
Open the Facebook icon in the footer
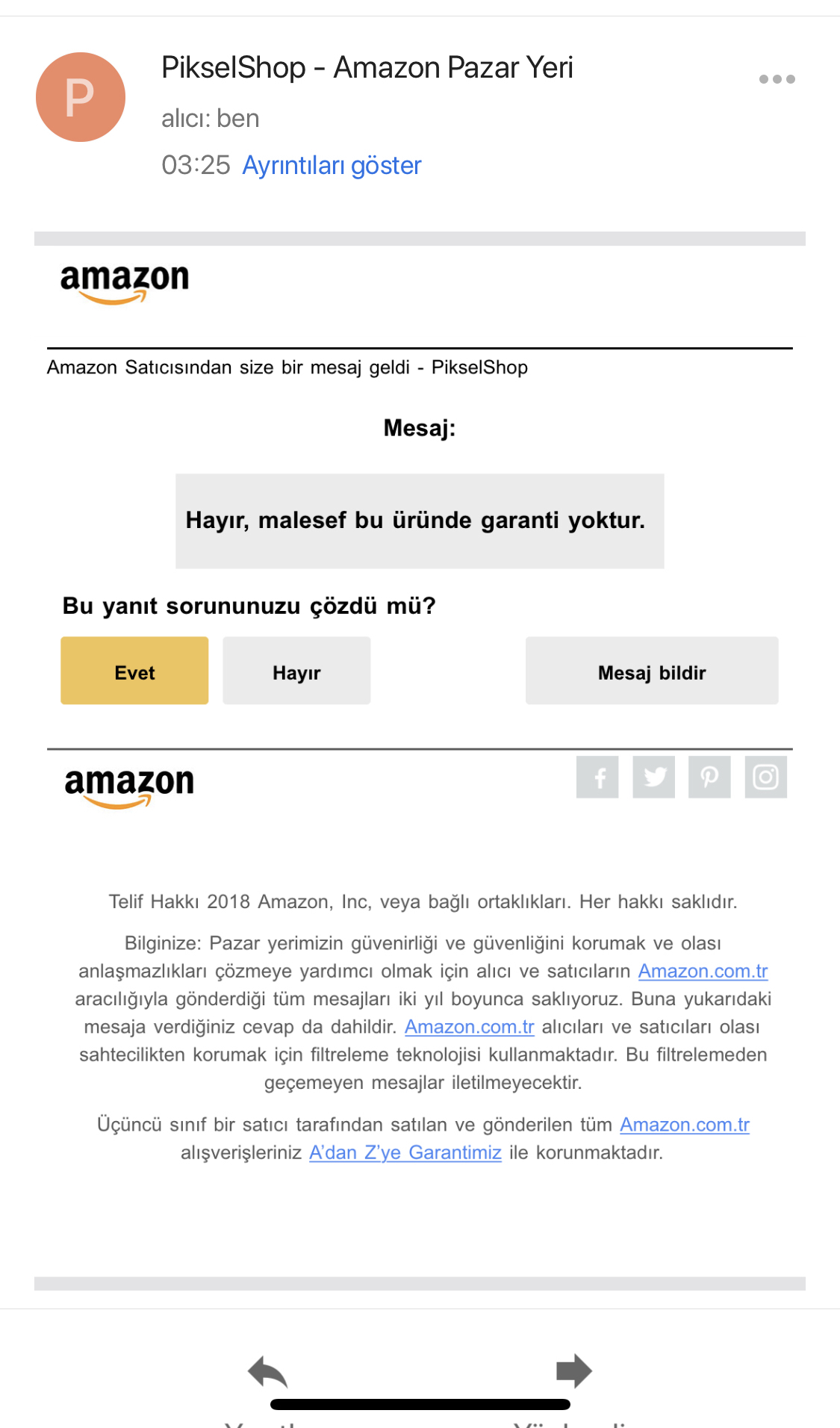pos(597,777)
